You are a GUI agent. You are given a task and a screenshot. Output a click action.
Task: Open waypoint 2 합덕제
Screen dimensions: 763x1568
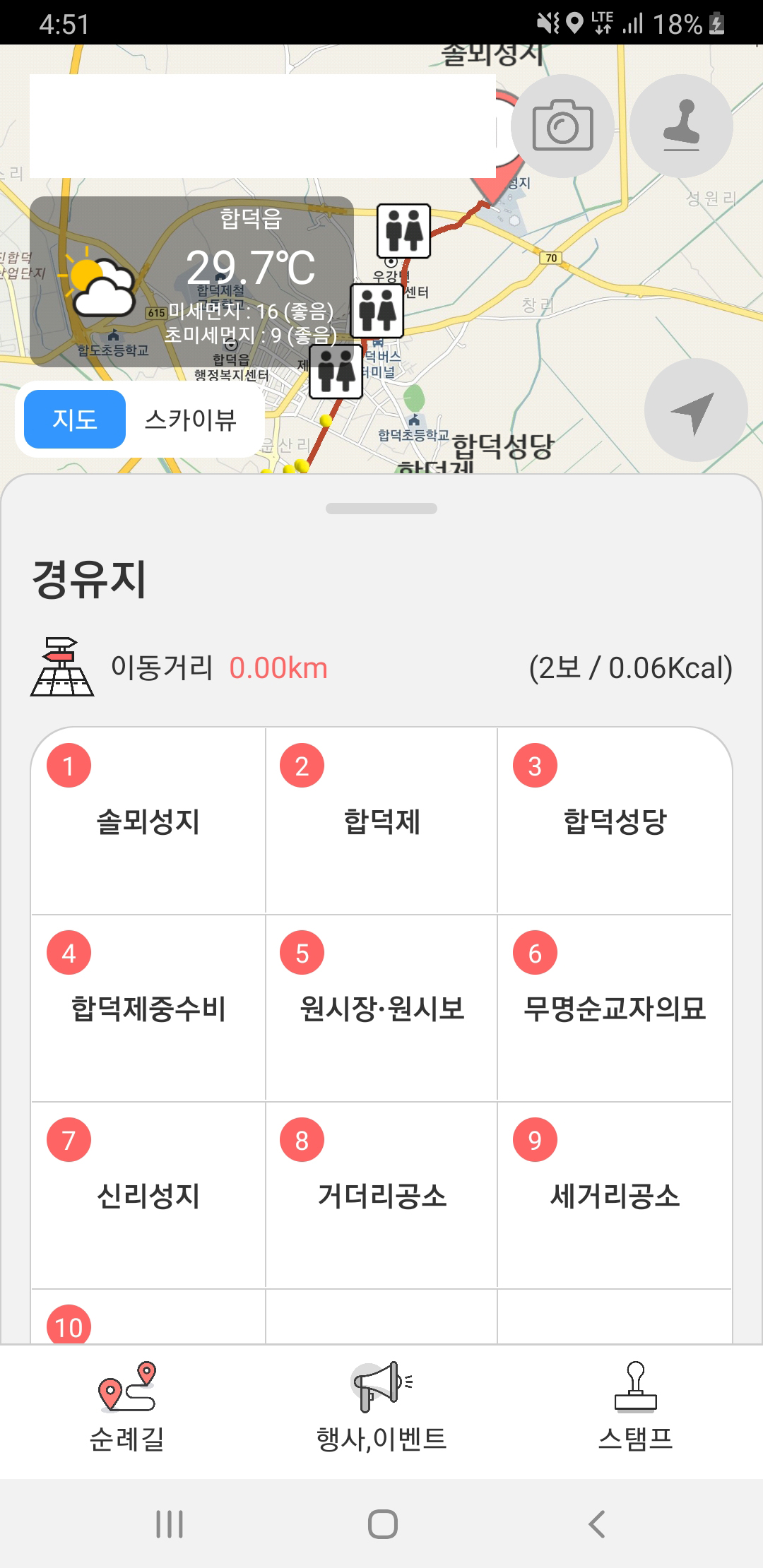click(381, 821)
